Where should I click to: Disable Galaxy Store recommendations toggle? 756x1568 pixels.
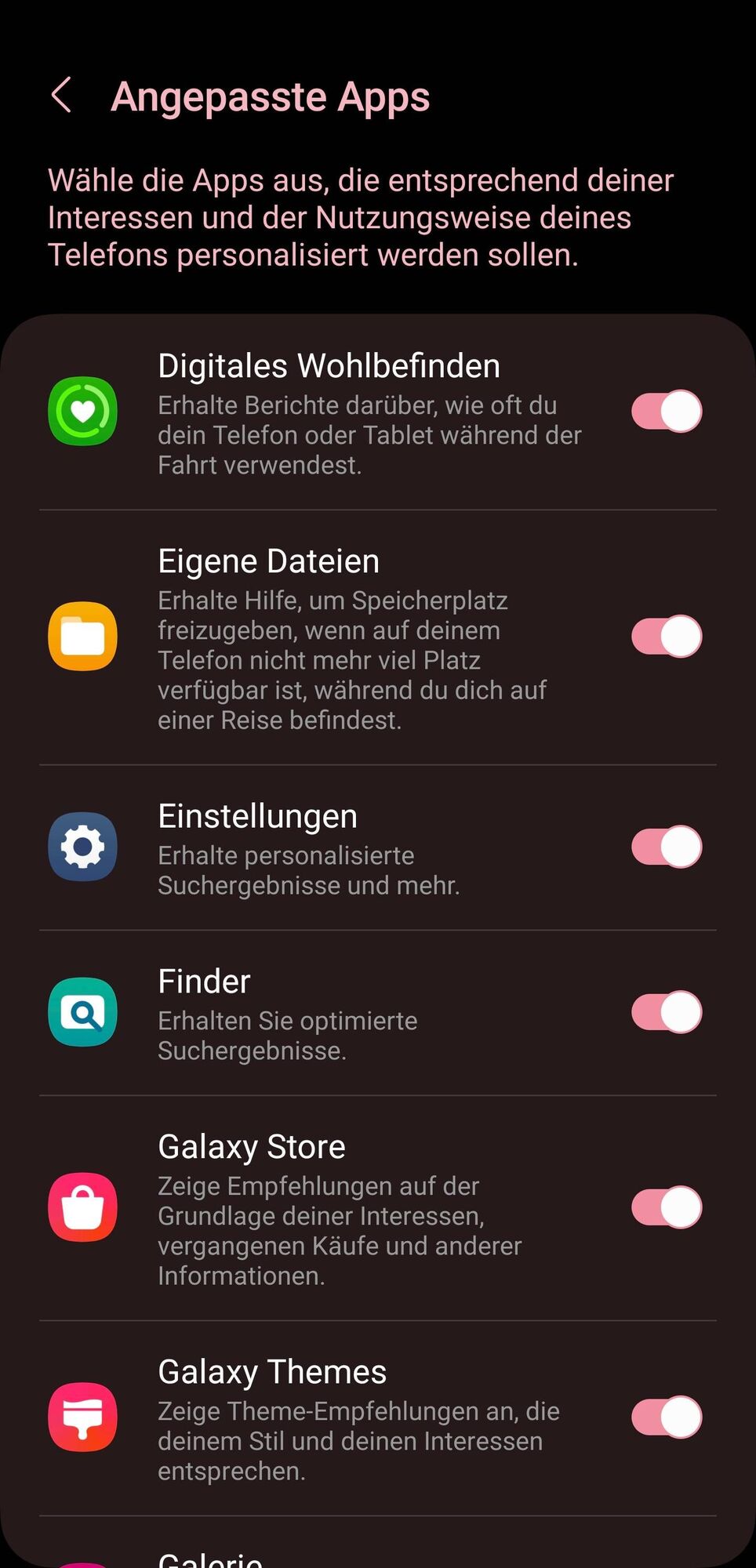coord(666,1207)
